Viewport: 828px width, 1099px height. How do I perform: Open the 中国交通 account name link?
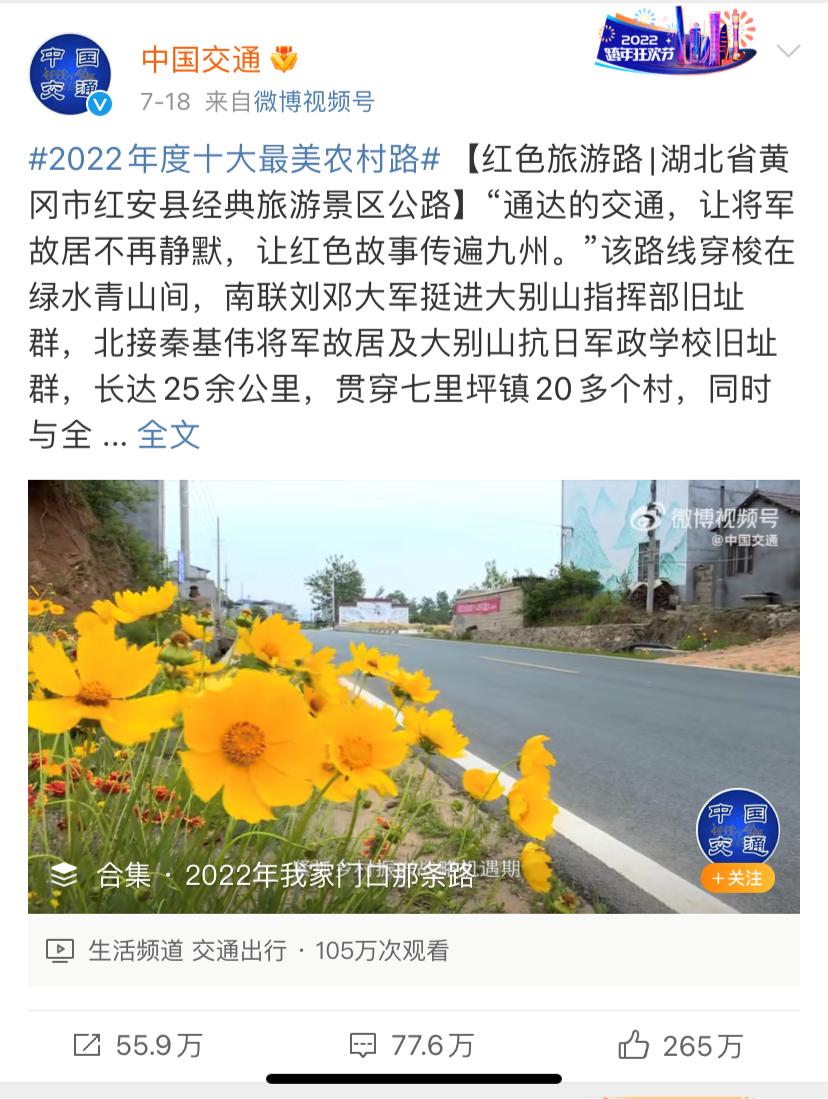201,60
